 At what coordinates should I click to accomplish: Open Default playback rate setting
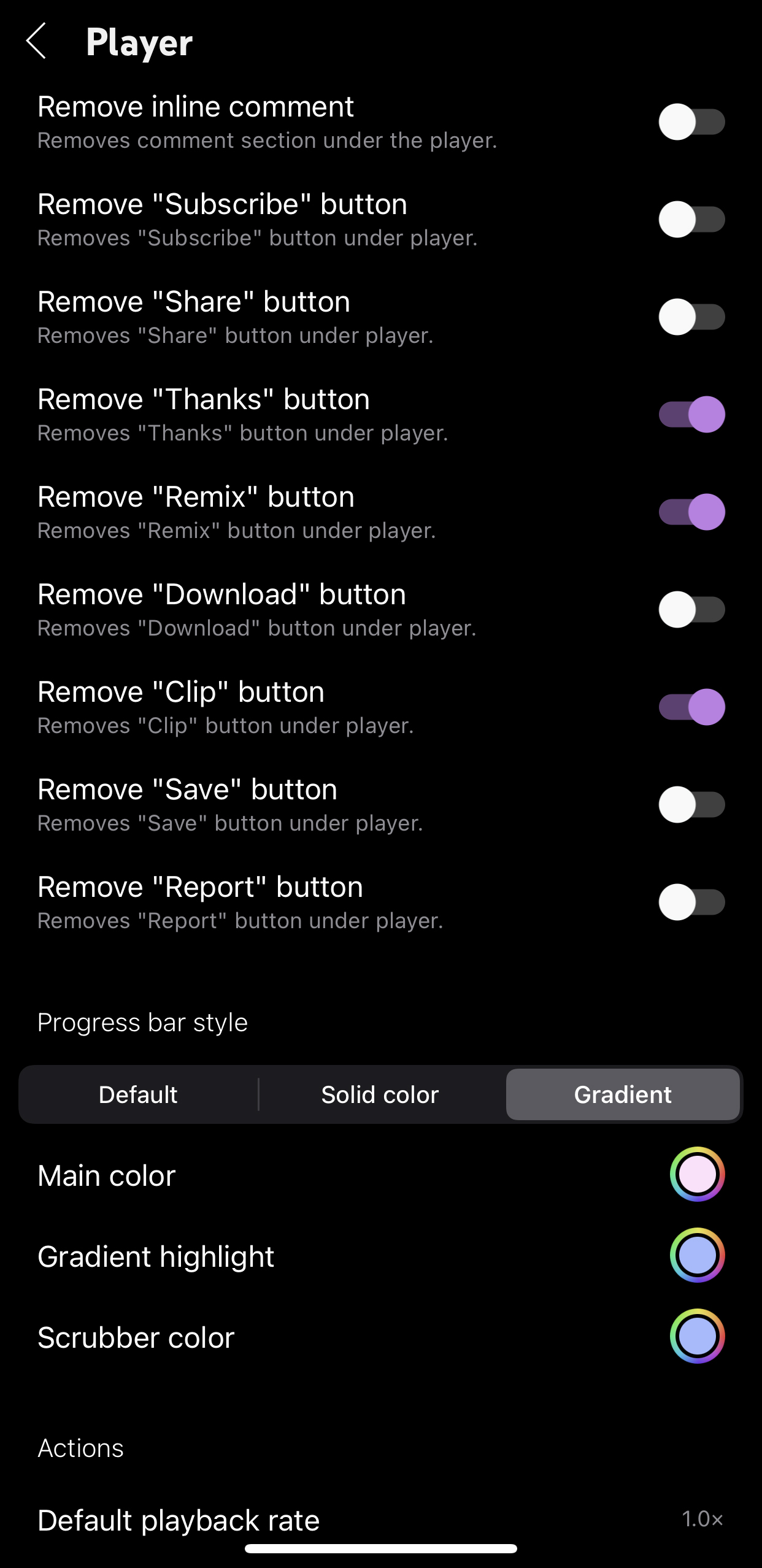click(179, 1520)
